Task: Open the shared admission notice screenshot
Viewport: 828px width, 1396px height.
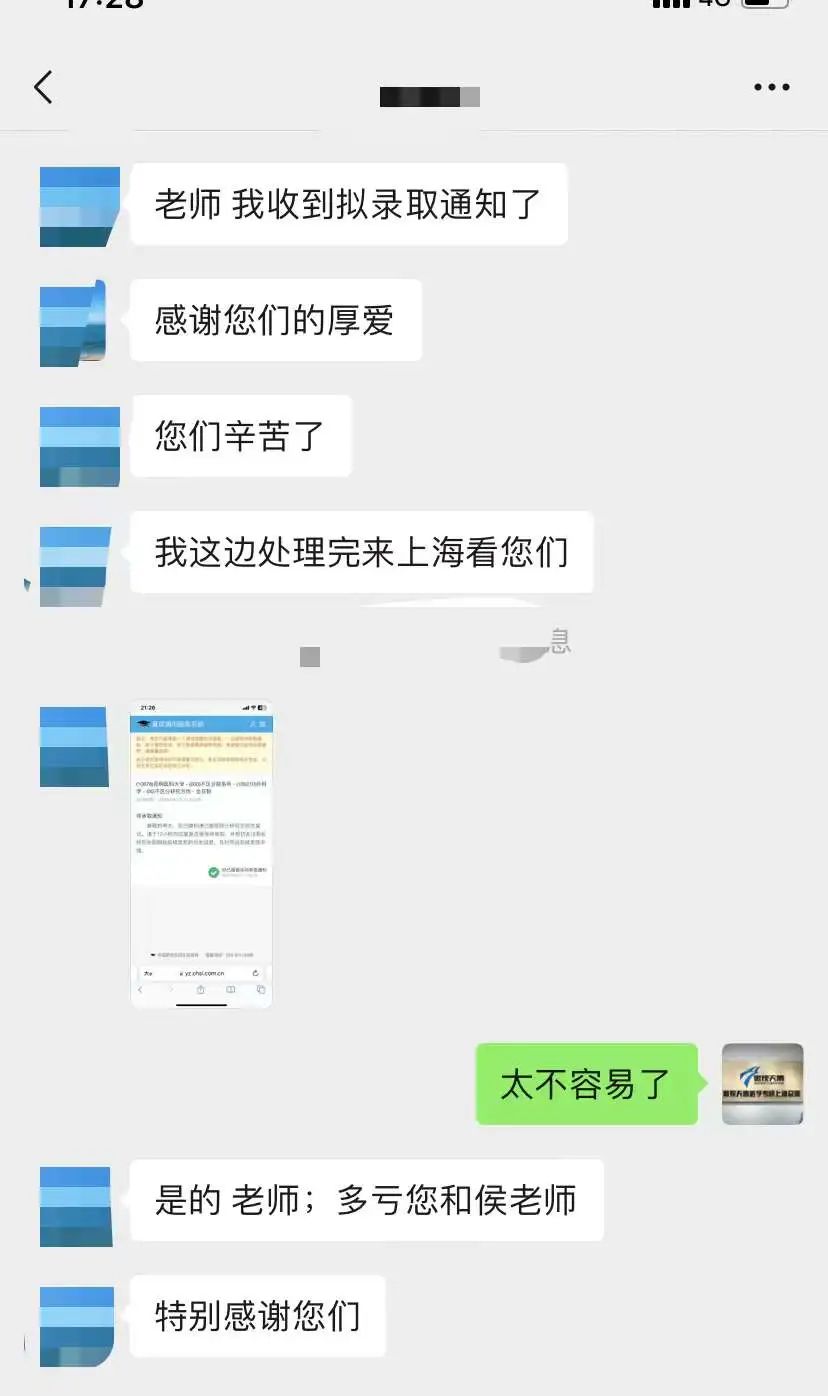Action: [201, 853]
